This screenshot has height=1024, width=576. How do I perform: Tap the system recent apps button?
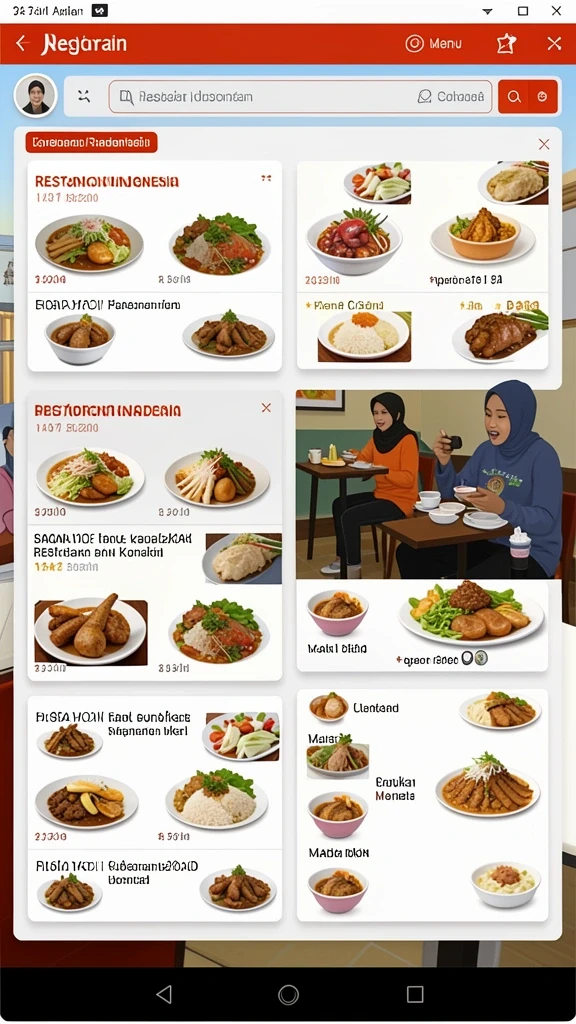pos(415,995)
